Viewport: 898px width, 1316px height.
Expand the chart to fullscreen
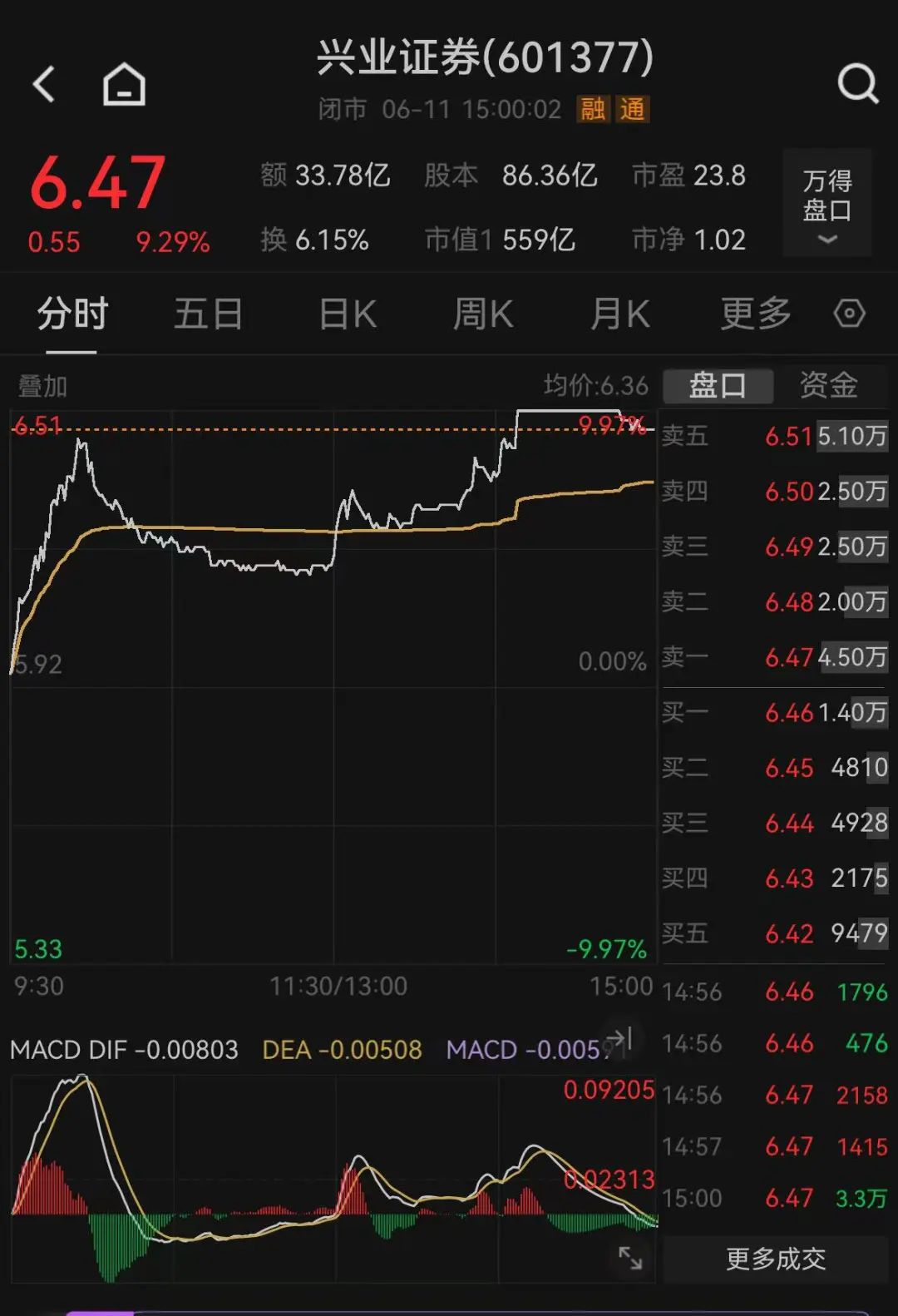click(630, 1258)
